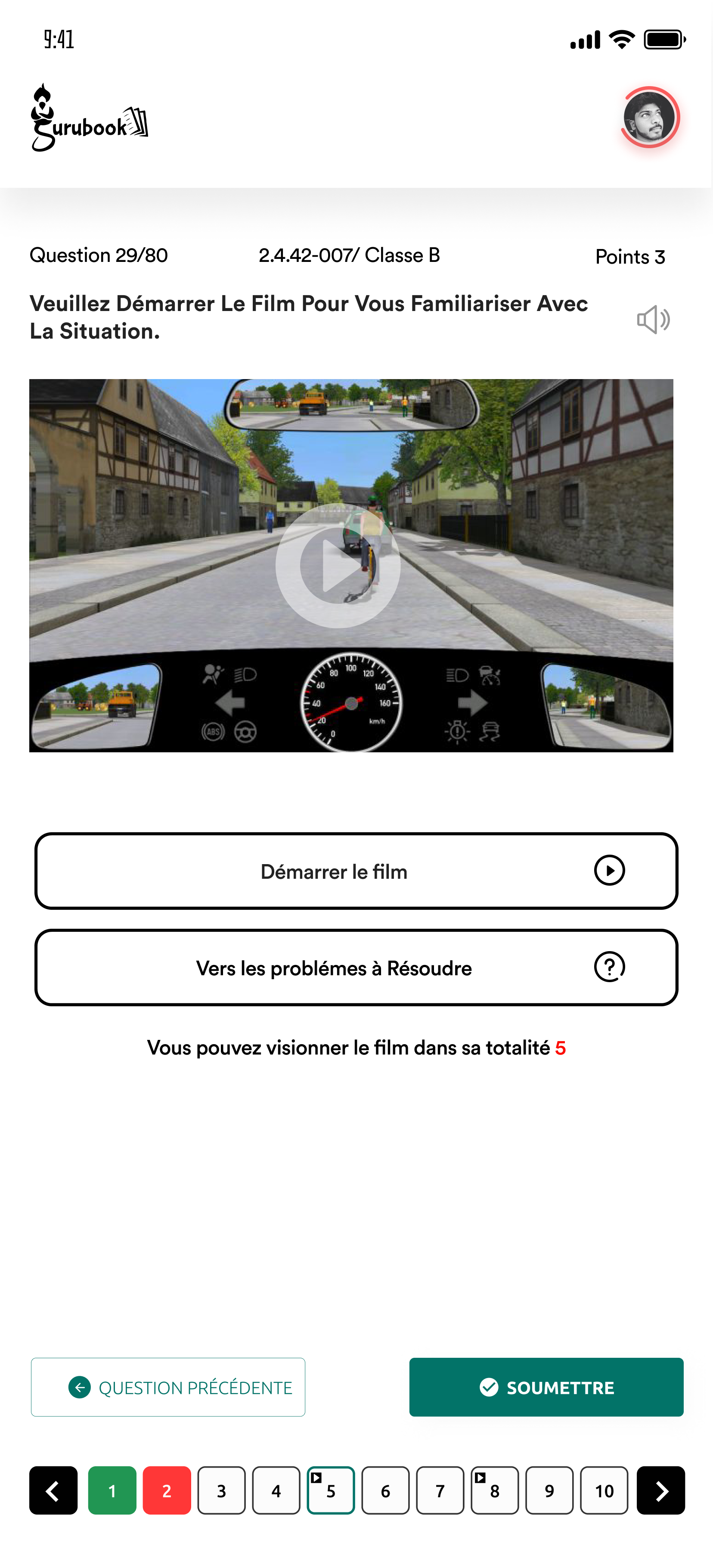Select question number 9
This screenshot has height=1568, width=713.
click(x=549, y=1490)
